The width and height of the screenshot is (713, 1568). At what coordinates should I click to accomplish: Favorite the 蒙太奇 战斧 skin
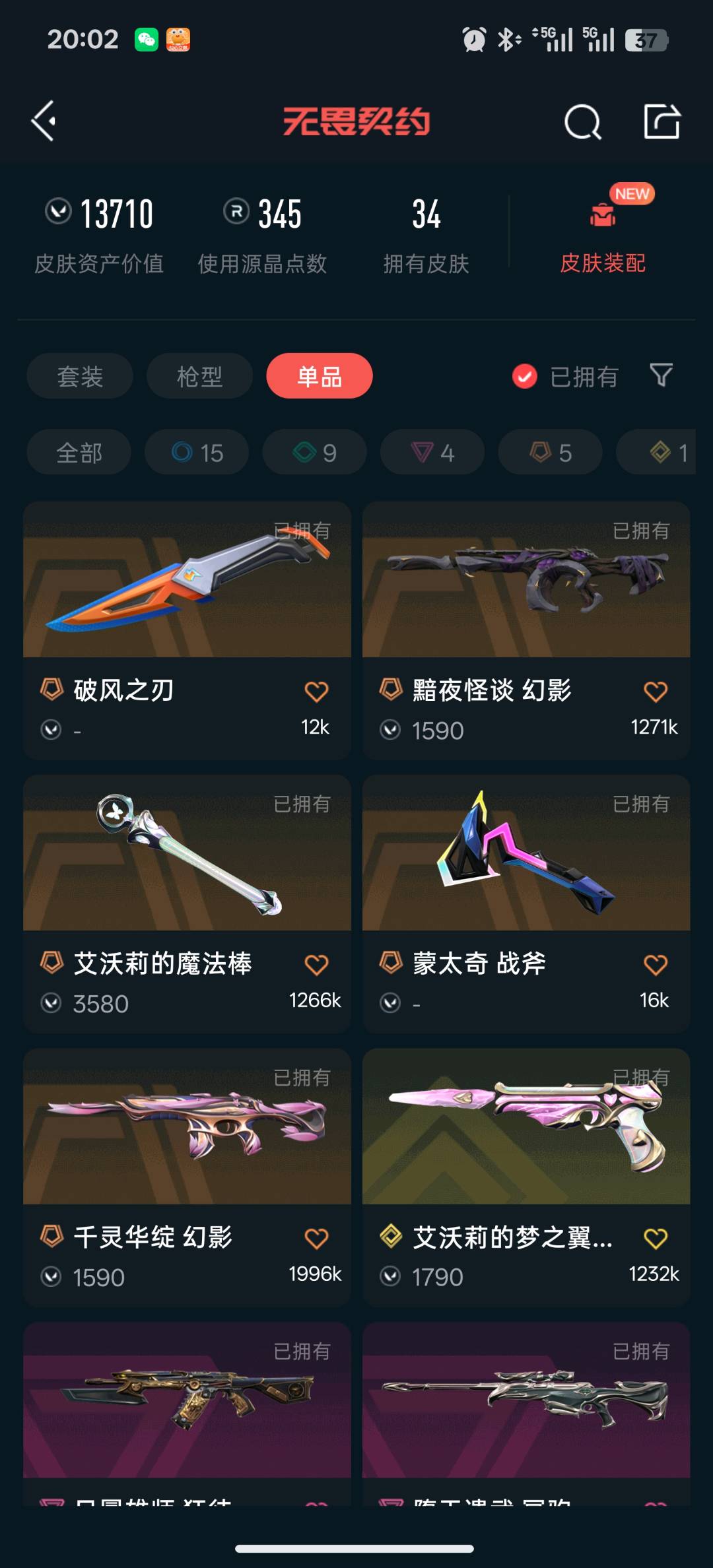[x=656, y=965]
